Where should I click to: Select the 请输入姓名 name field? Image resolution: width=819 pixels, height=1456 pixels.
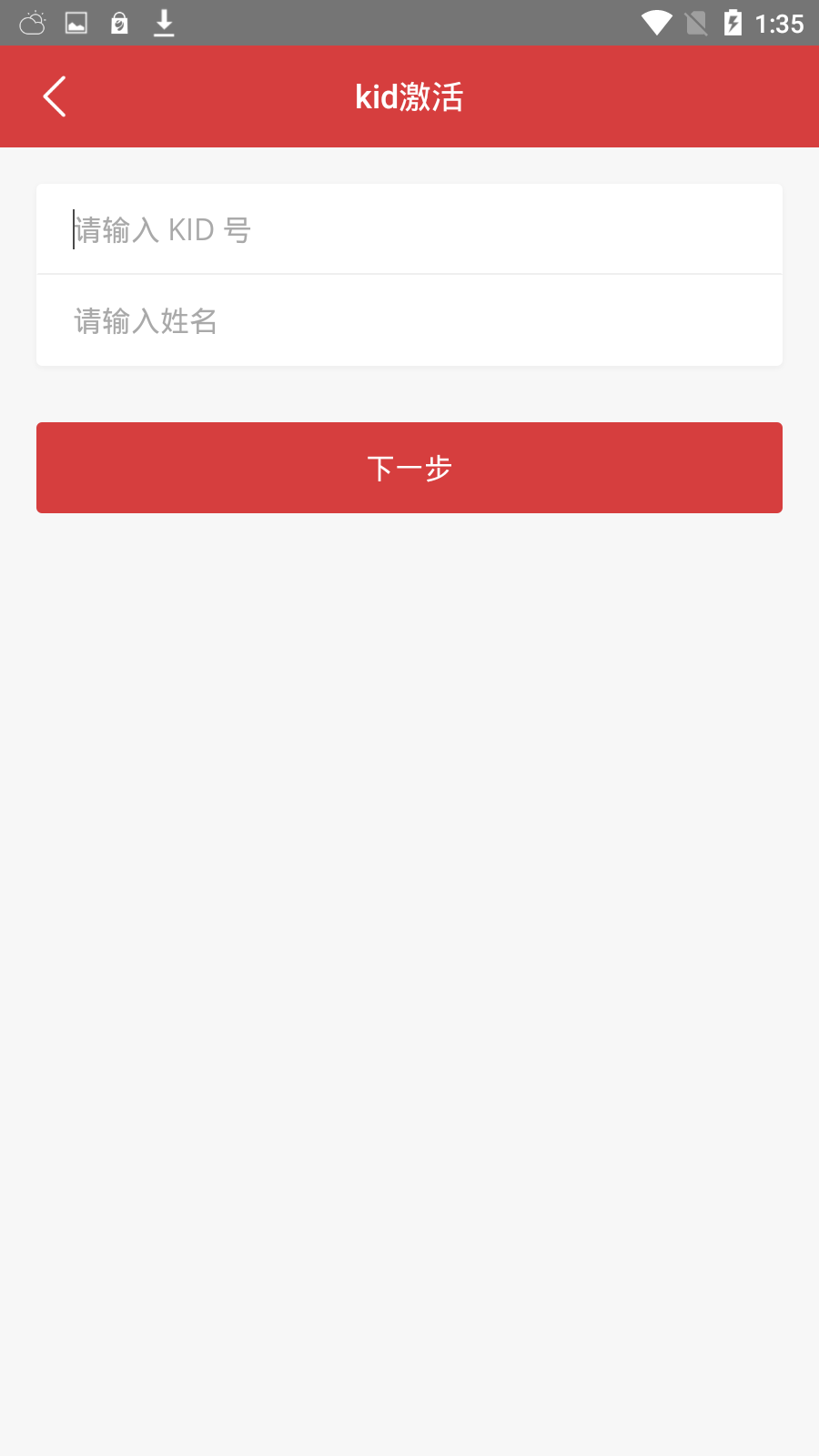[x=409, y=320]
